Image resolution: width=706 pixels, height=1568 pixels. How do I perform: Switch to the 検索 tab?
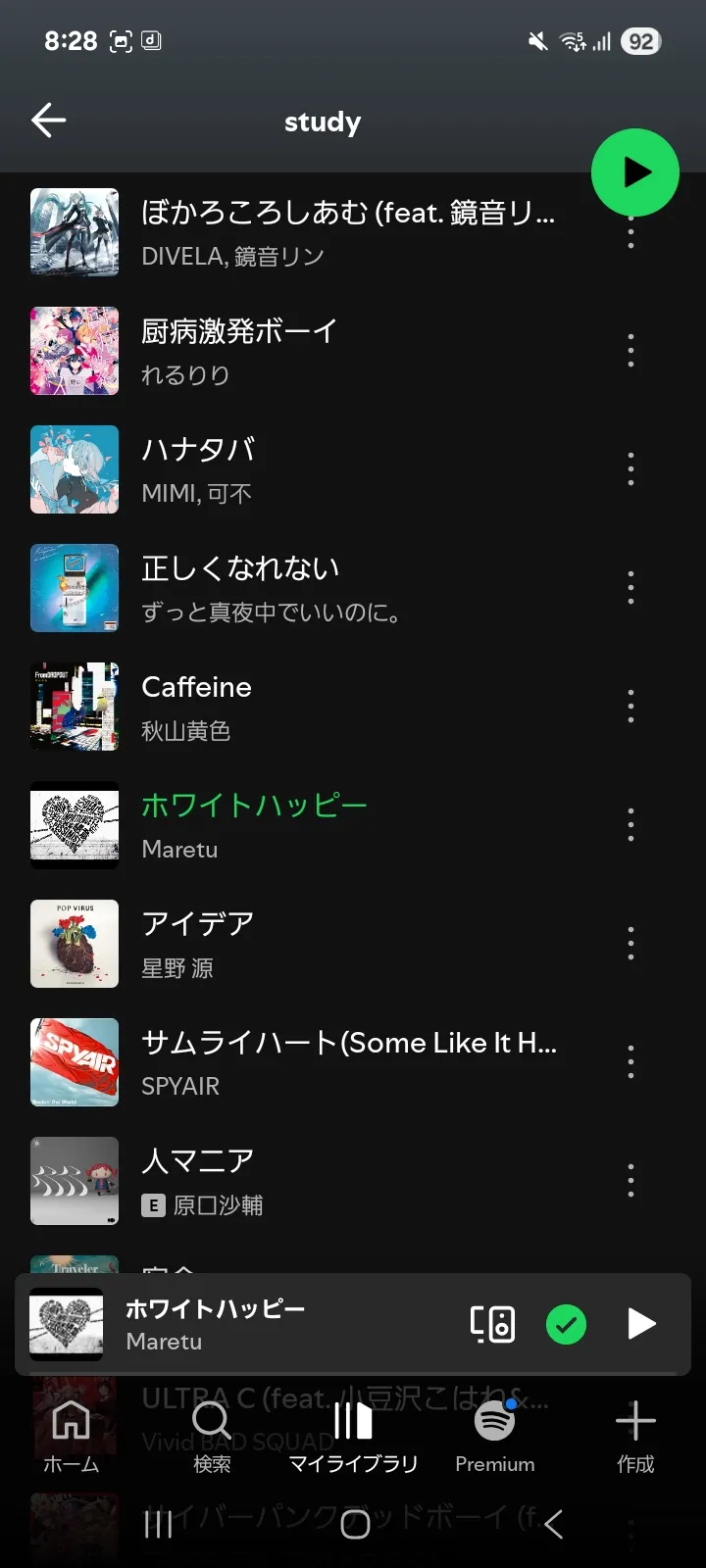[212, 1437]
